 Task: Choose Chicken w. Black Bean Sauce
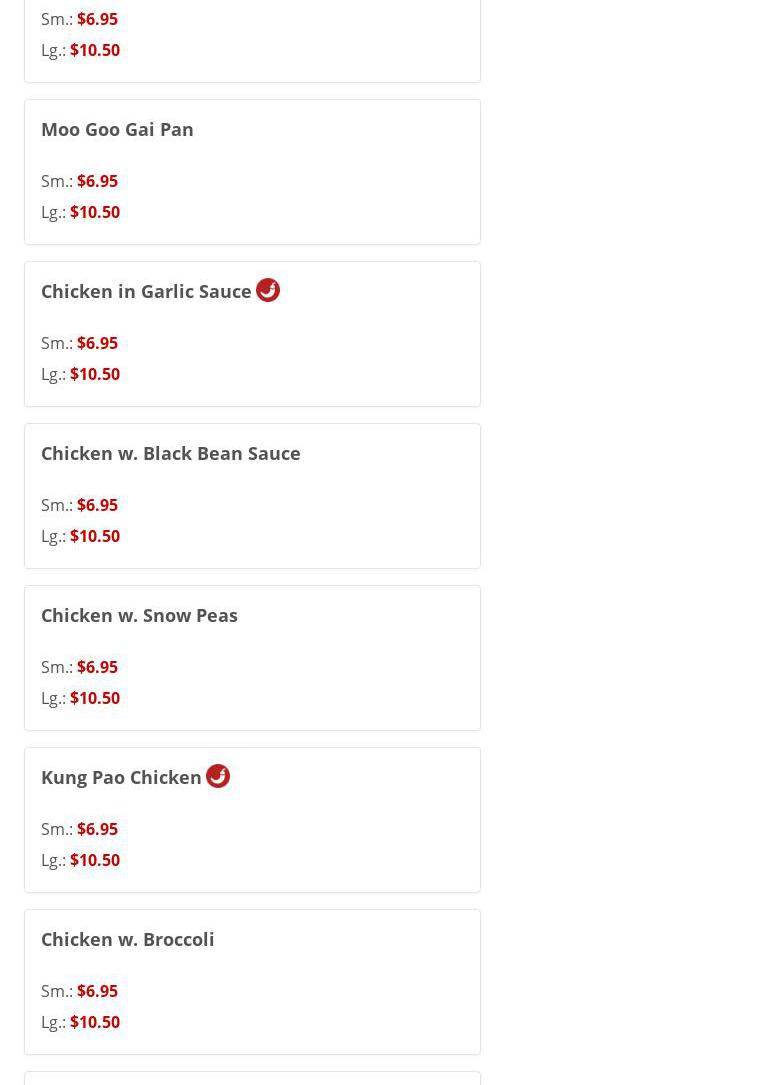170,454
